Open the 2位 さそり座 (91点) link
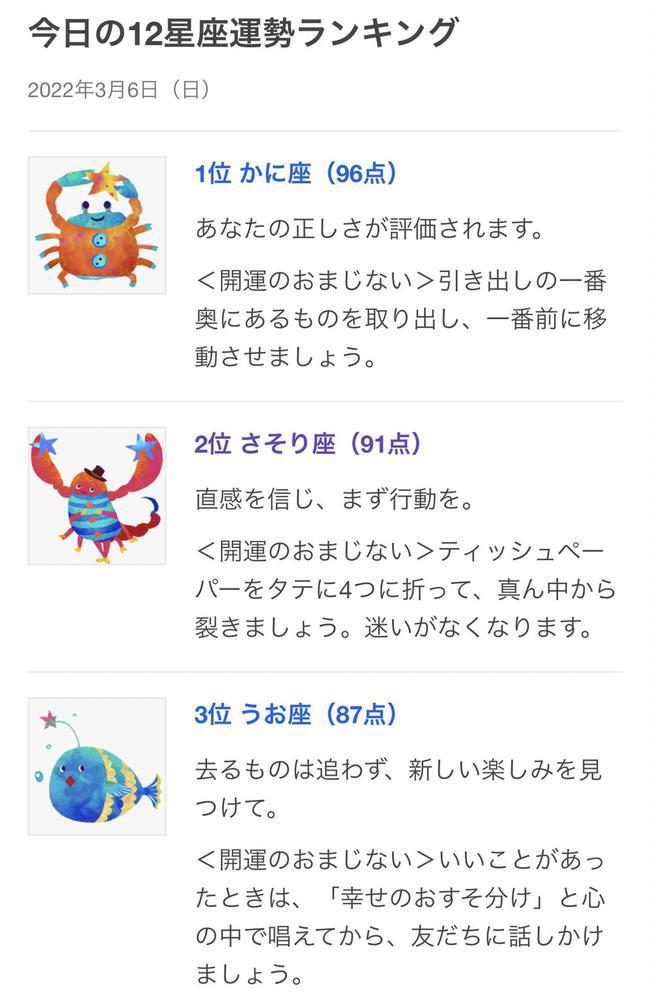 pos(308,444)
